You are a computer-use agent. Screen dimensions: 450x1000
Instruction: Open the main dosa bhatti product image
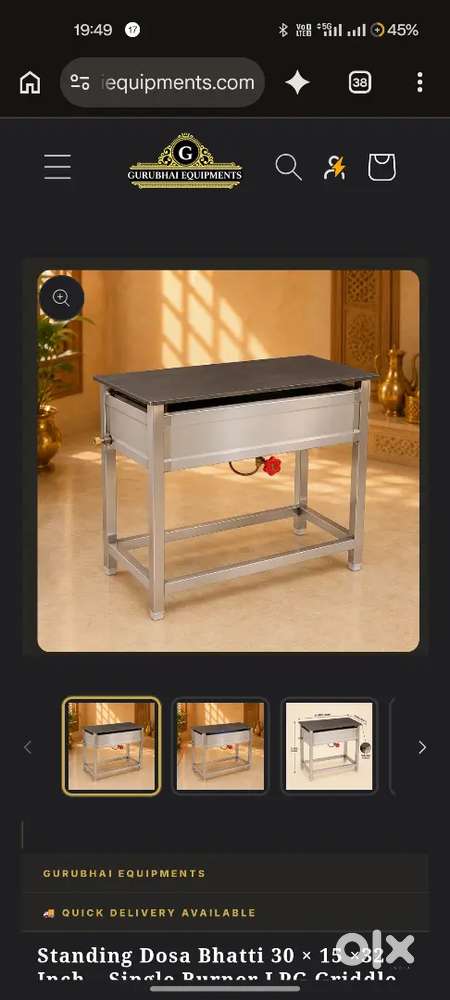228,460
